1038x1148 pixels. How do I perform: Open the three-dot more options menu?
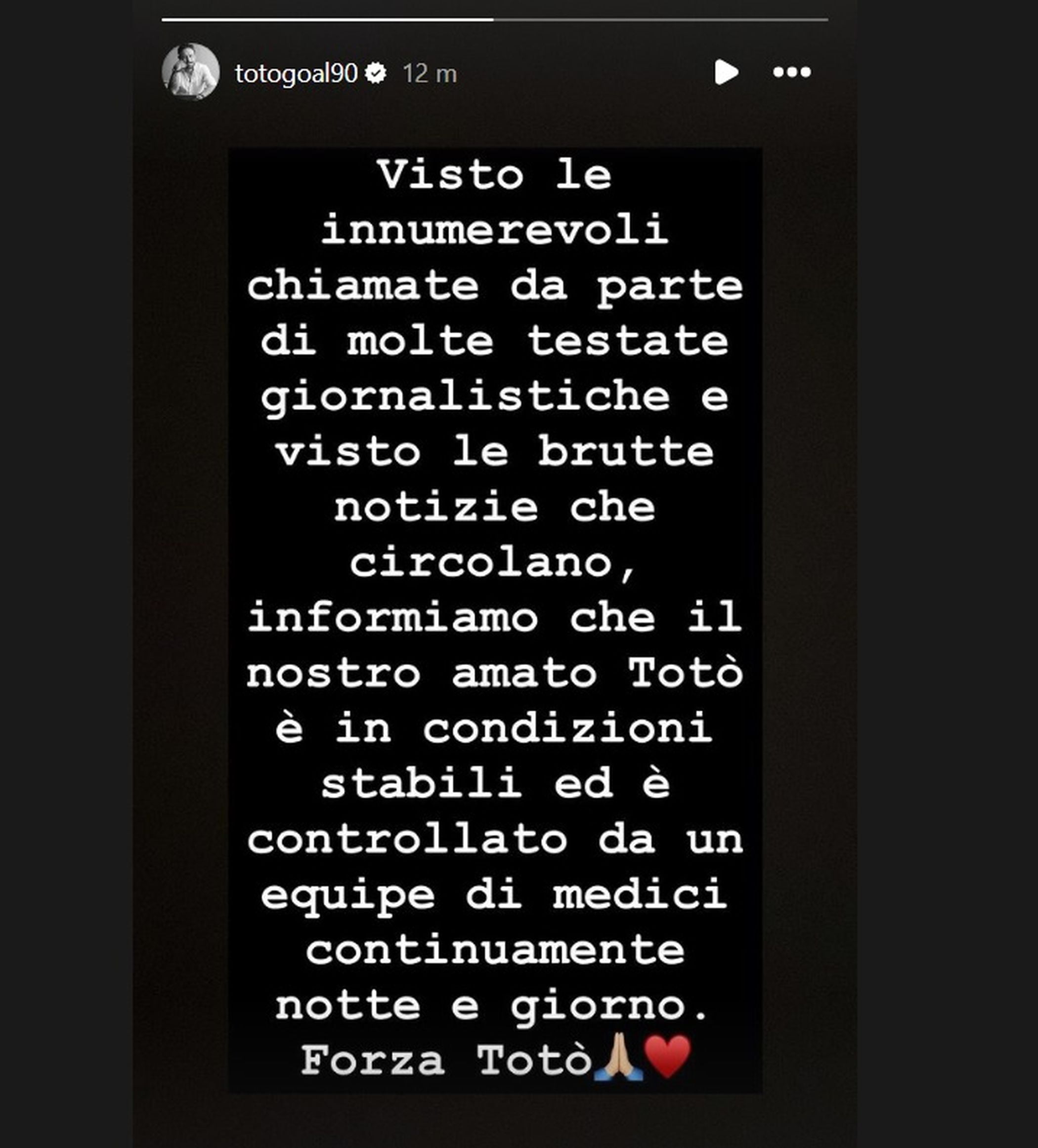coord(791,72)
